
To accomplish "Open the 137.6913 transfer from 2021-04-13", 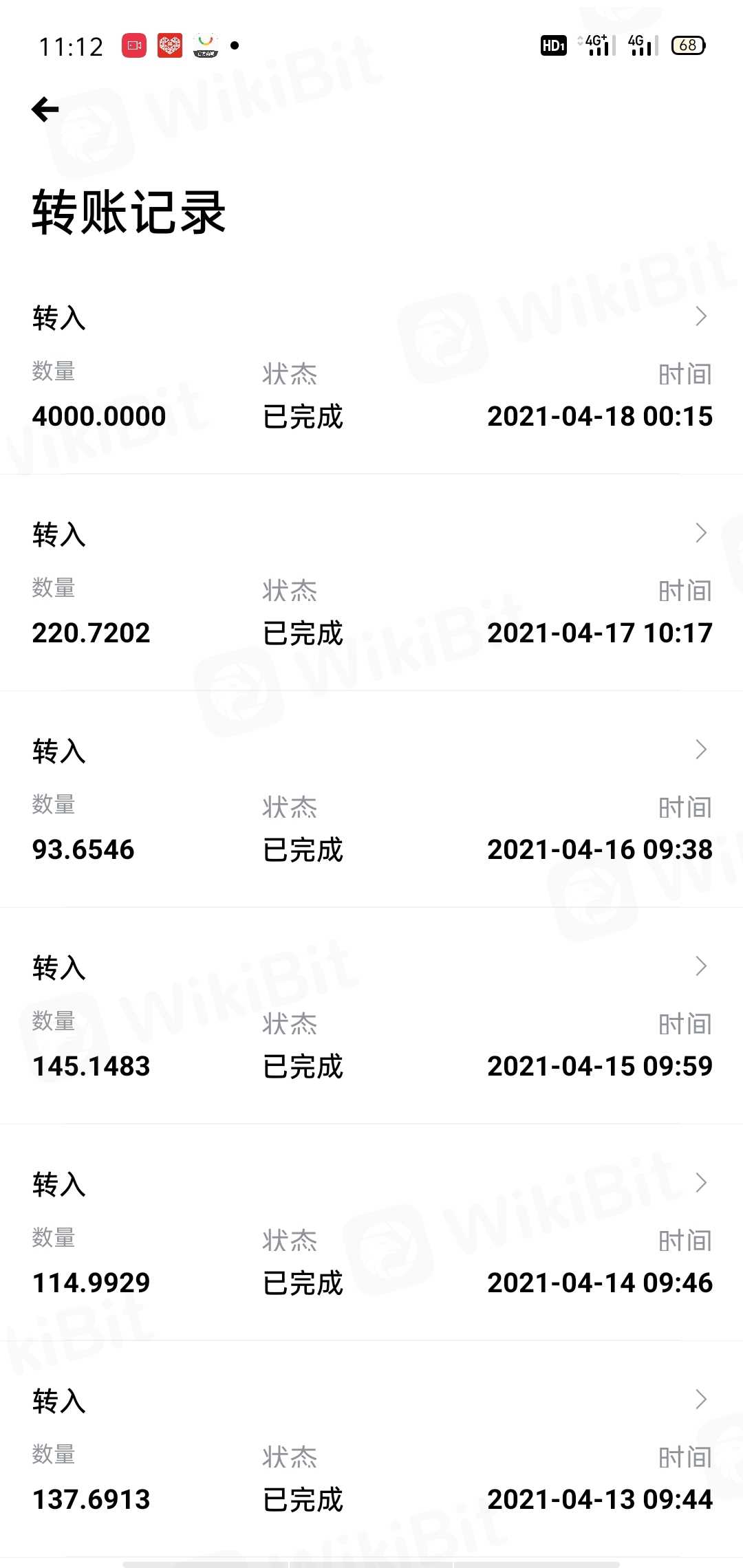I will click(x=371, y=1451).
